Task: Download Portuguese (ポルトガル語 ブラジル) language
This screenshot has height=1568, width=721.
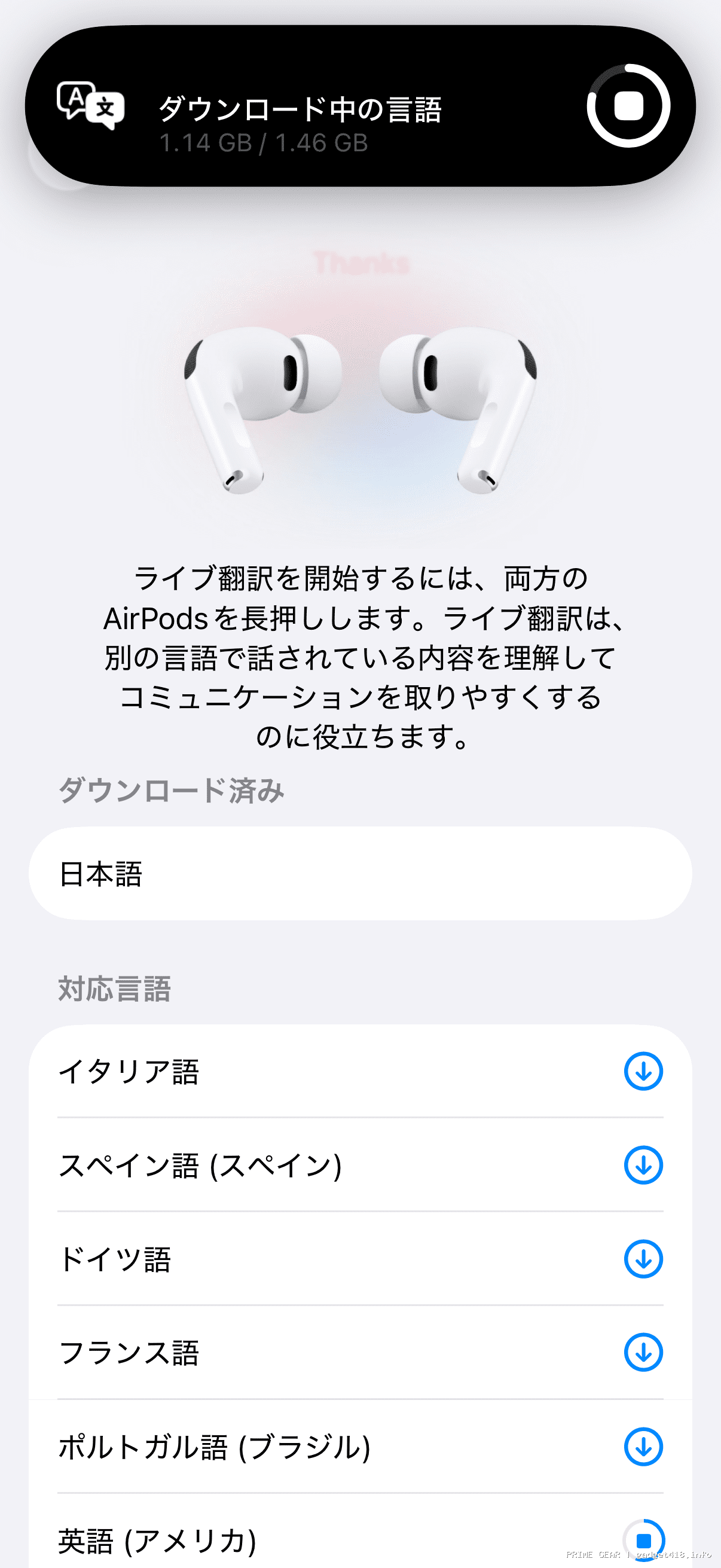Action: 643,1446
